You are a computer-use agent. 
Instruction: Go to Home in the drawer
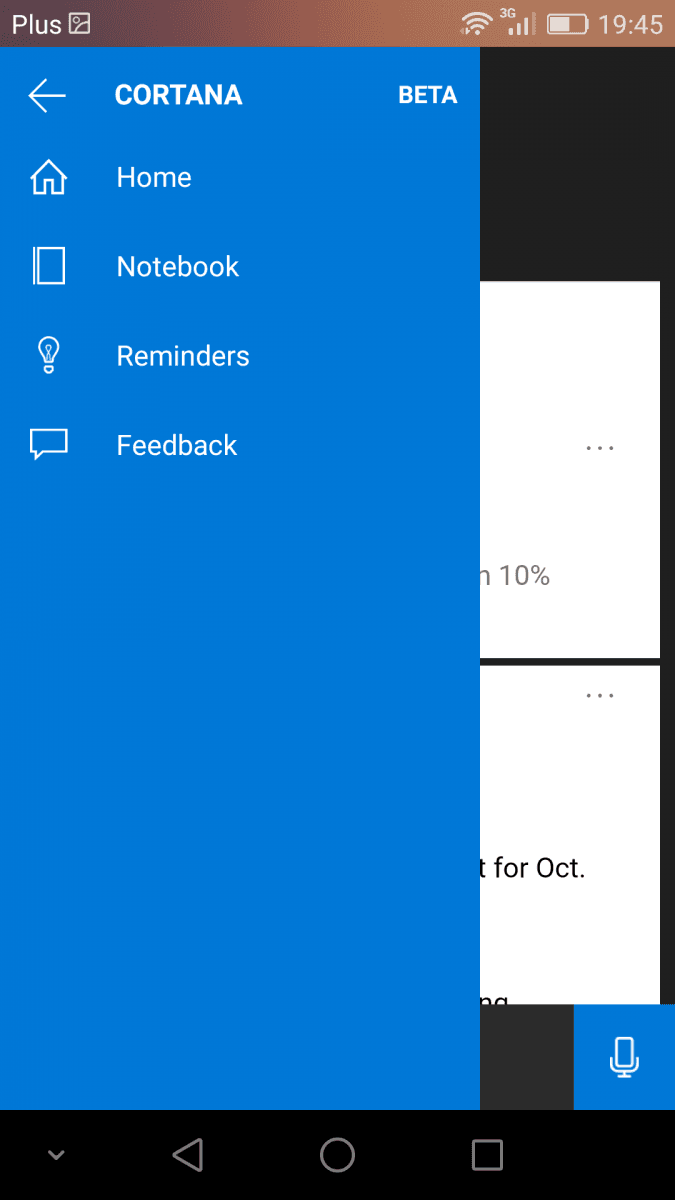click(x=240, y=177)
